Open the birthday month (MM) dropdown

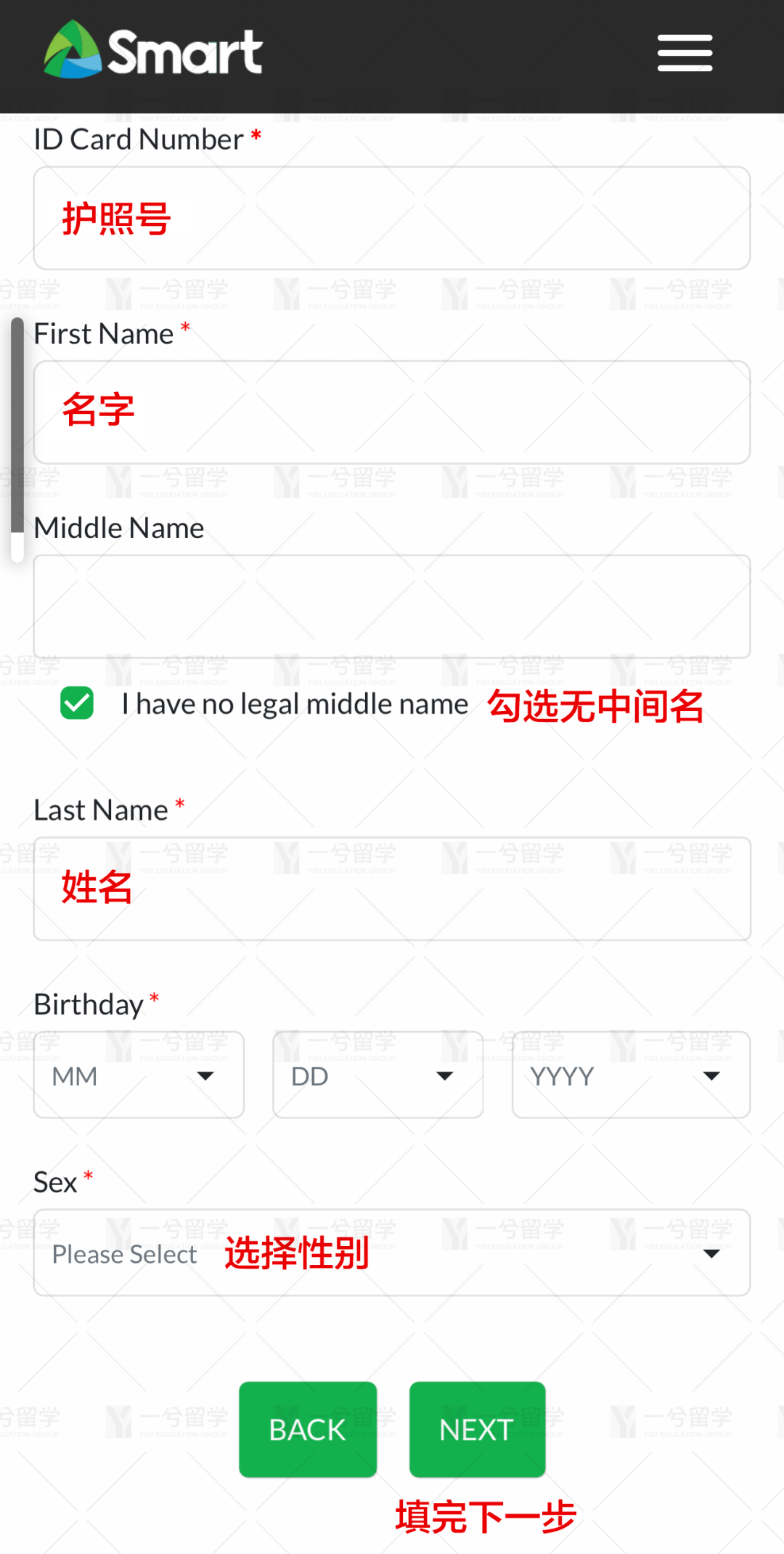point(139,1075)
